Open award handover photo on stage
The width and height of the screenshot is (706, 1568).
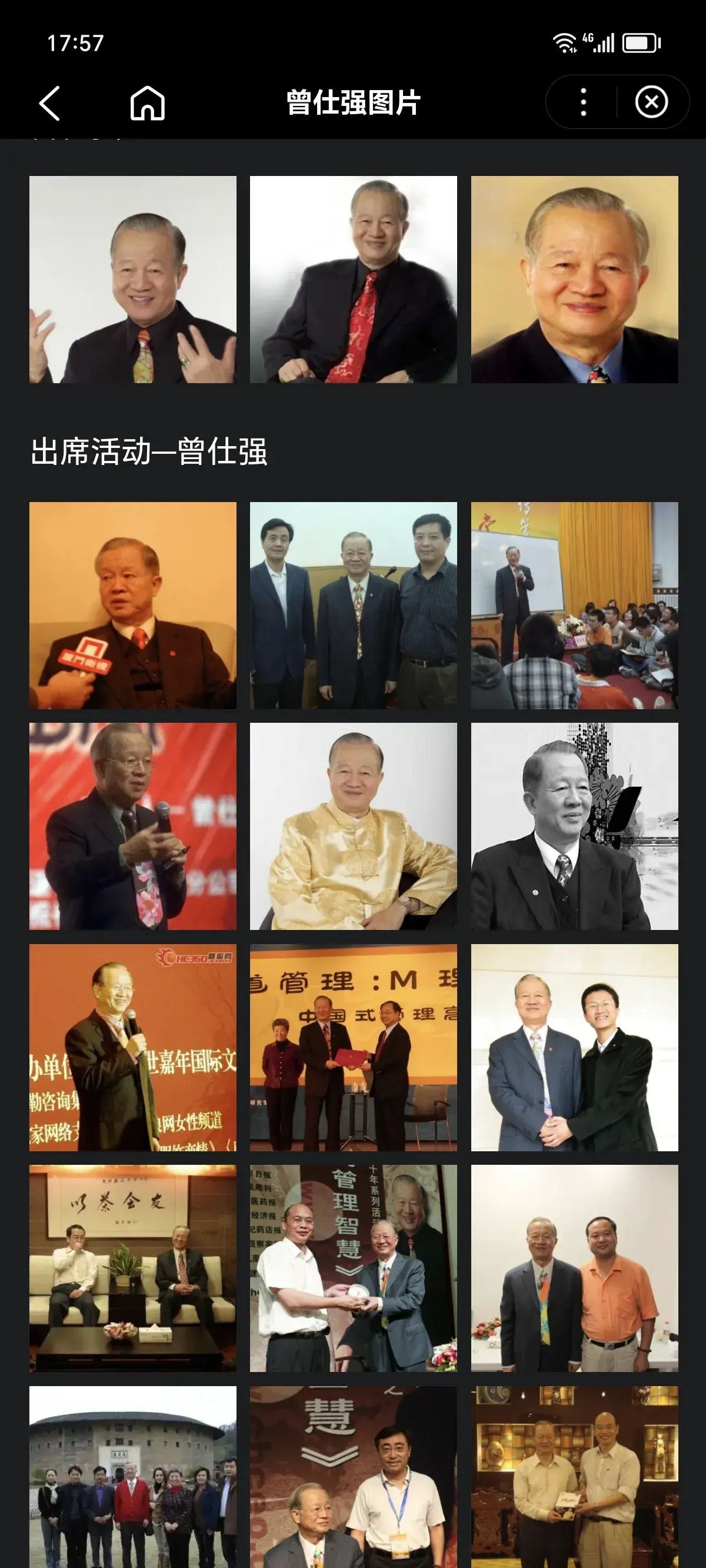353,1047
